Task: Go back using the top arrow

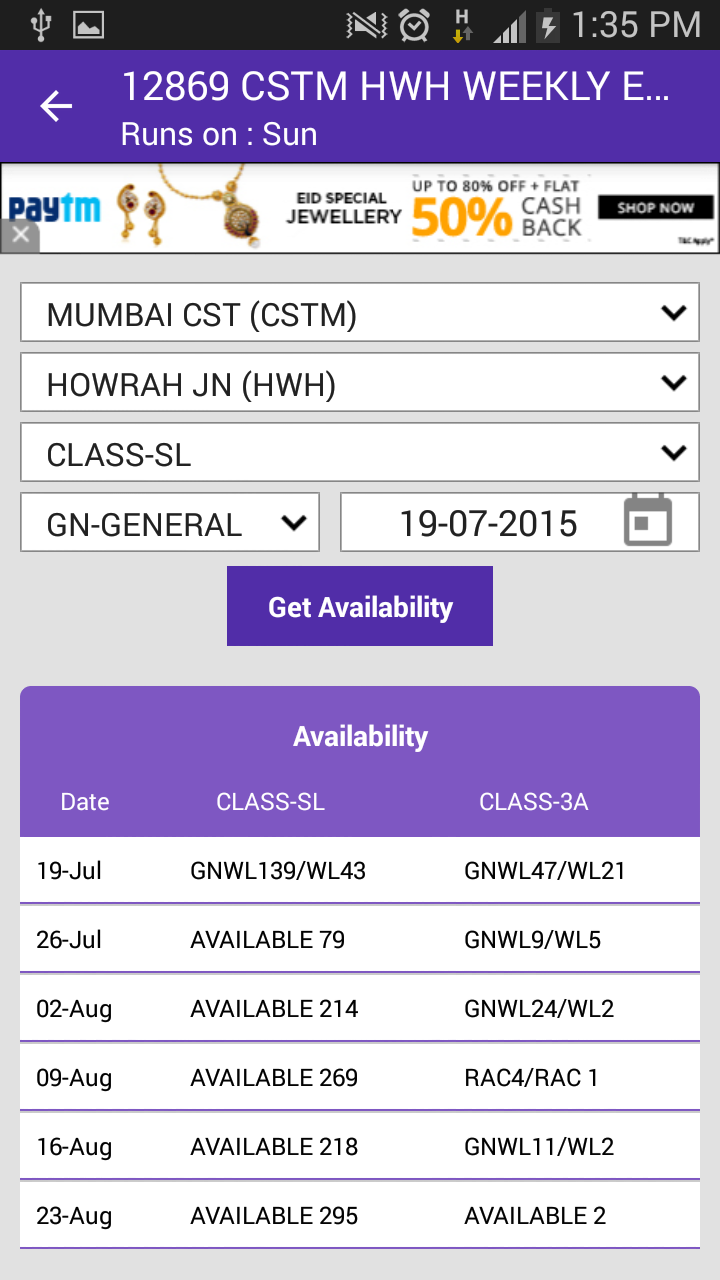Action: [x=56, y=106]
